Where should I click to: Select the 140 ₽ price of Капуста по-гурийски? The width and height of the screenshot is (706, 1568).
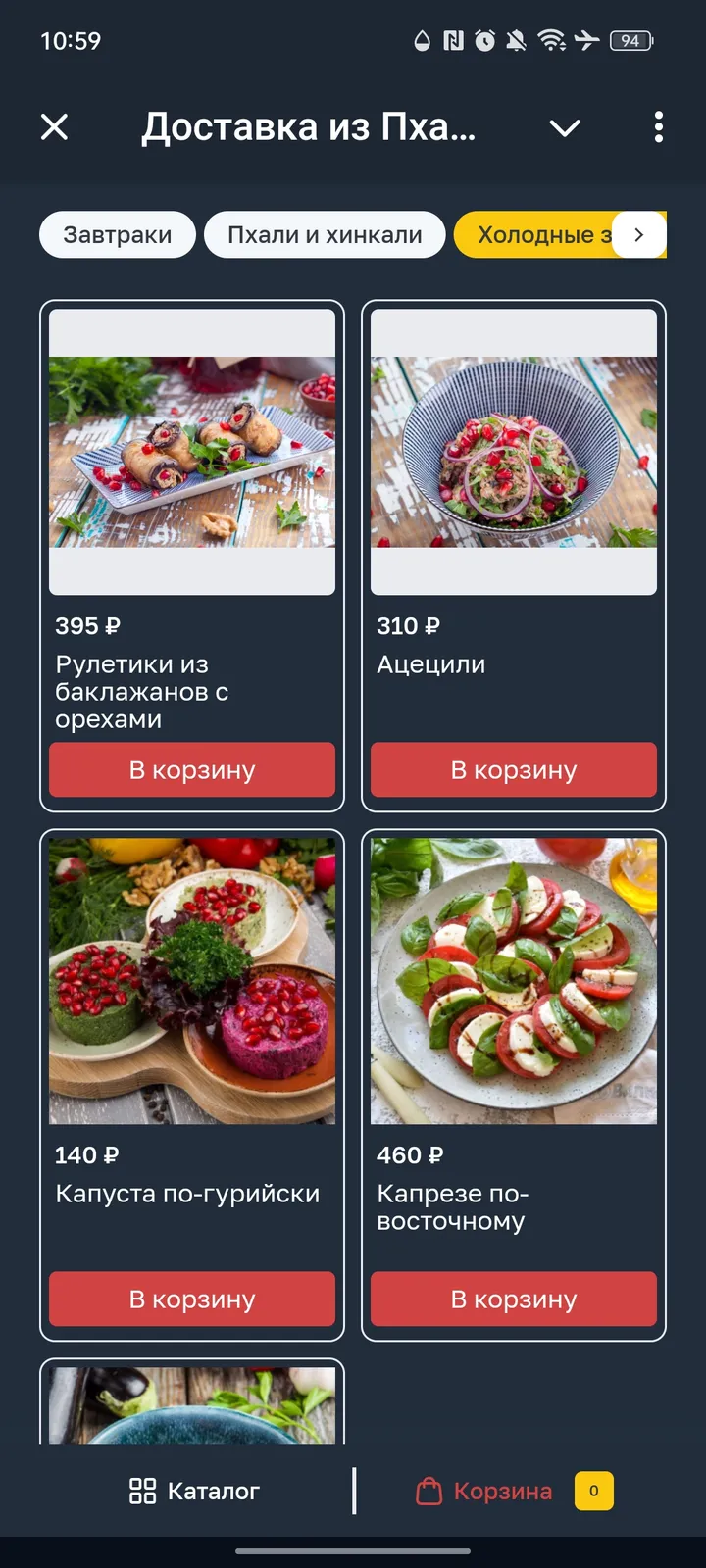pos(85,1155)
